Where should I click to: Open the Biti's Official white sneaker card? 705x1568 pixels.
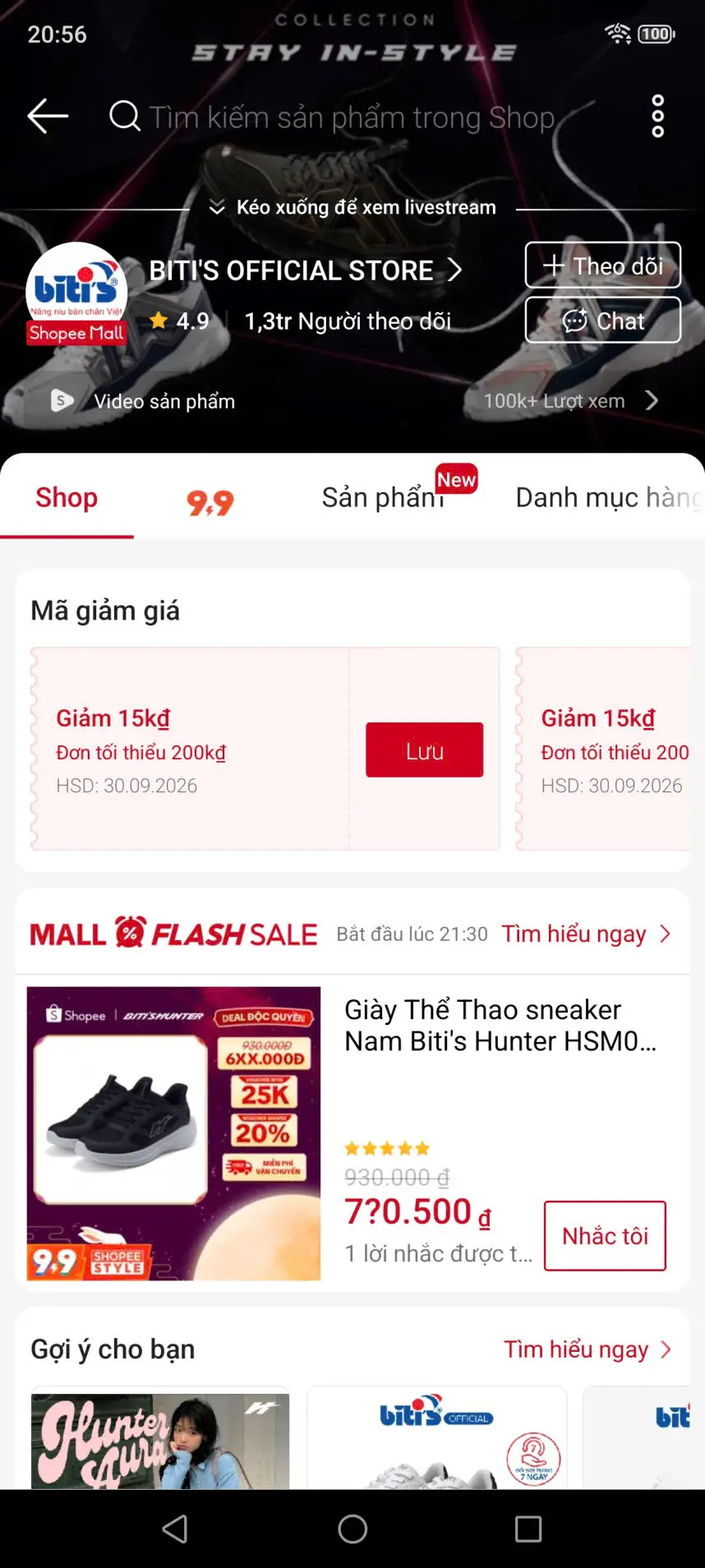point(437,1440)
